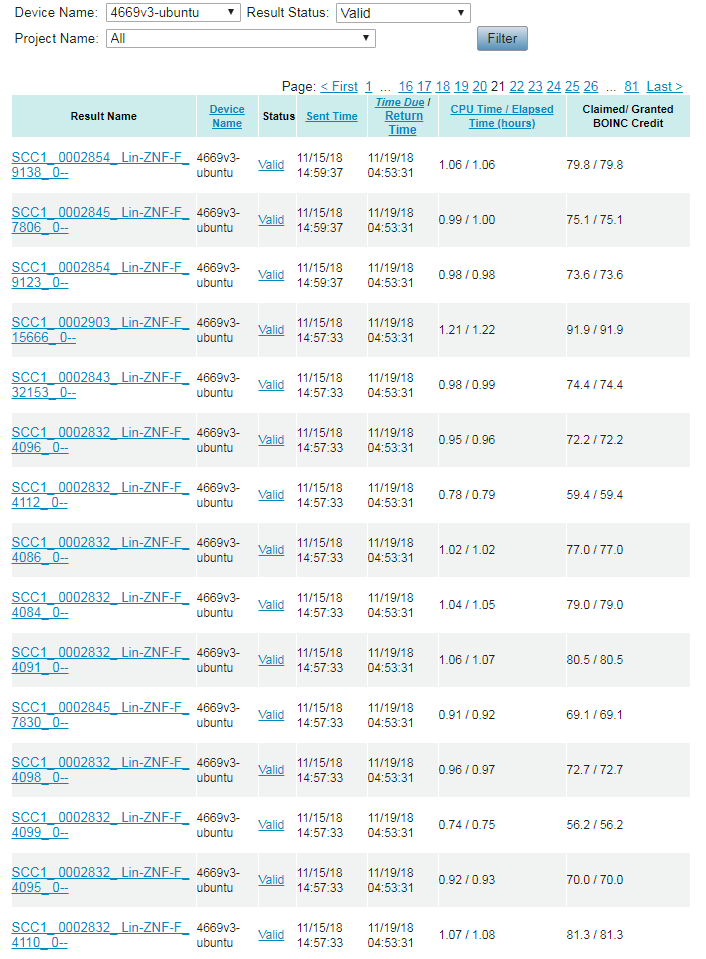Go to the Last results page
The height and width of the screenshot is (959, 706).
point(664,87)
